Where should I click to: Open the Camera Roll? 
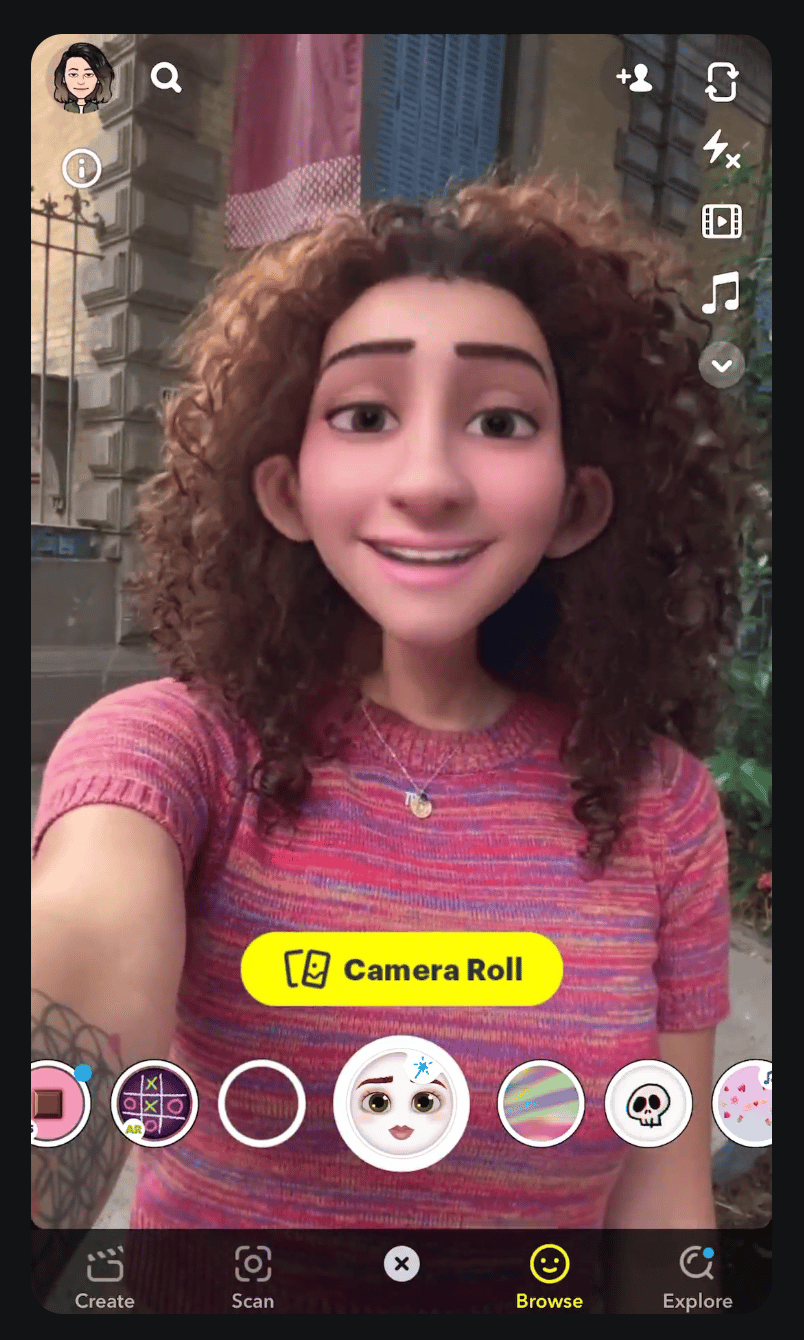[x=401, y=968]
